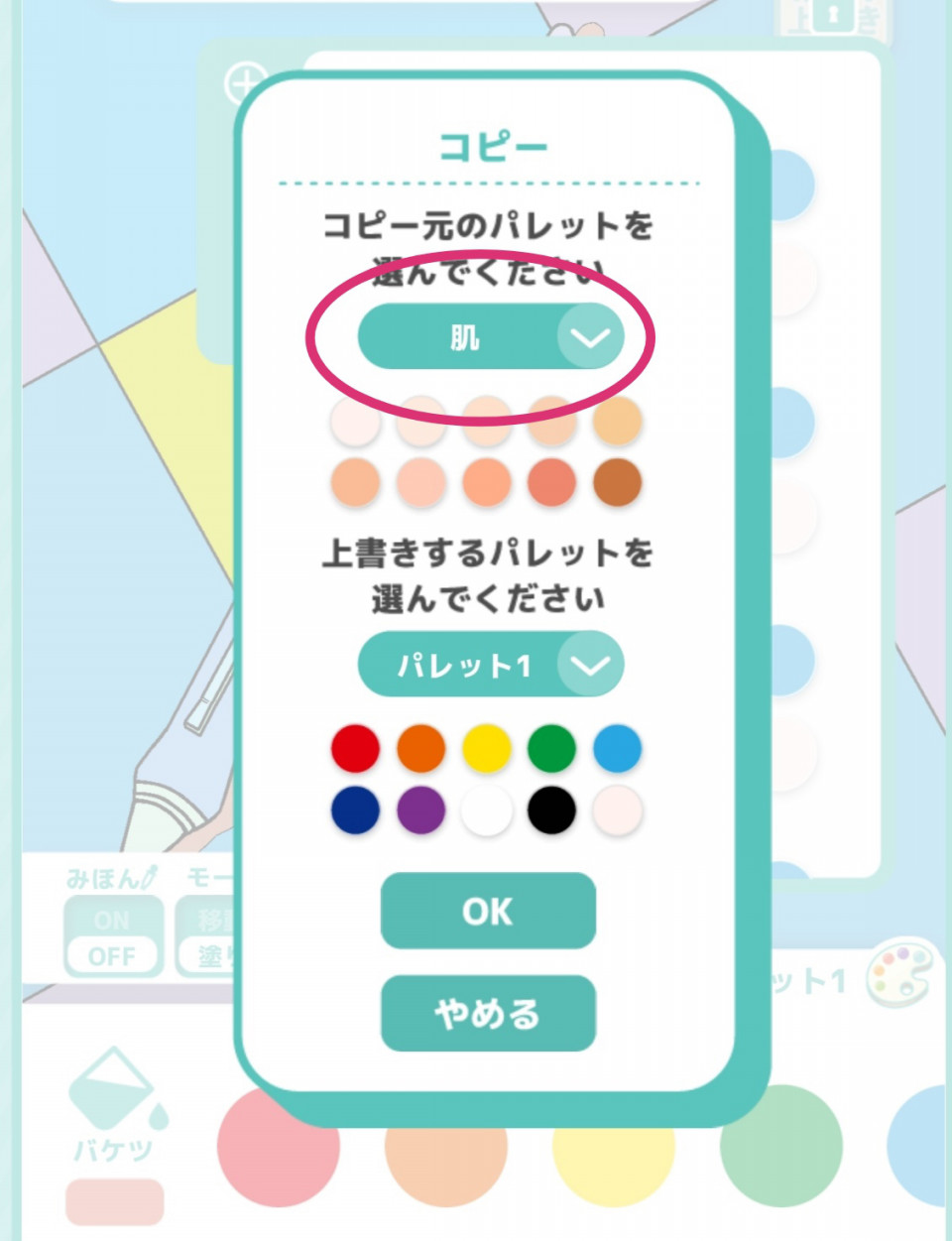Select the purple swatch in パレット1
The width and height of the screenshot is (952, 1241).
420,809
